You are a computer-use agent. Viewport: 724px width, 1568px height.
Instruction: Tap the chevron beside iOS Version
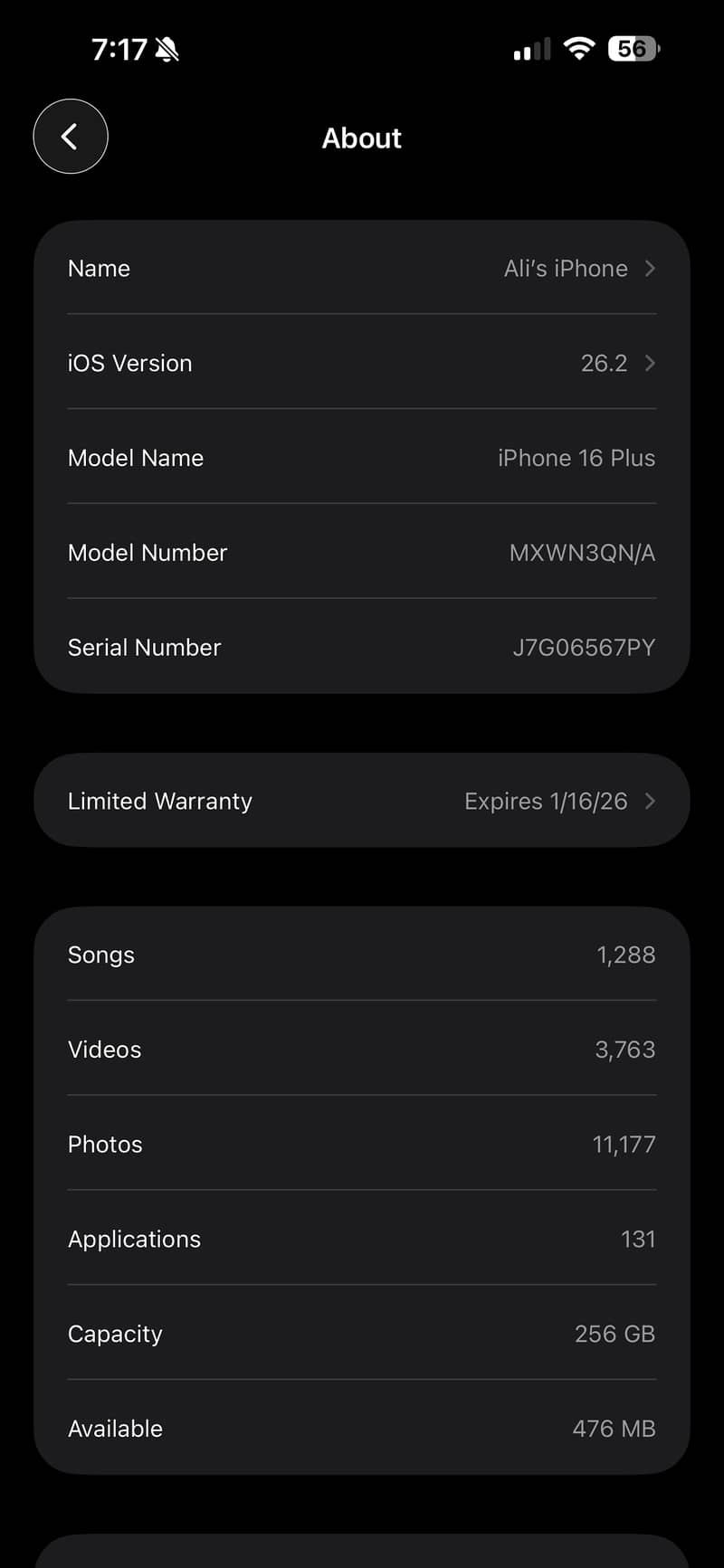point(650,364)
